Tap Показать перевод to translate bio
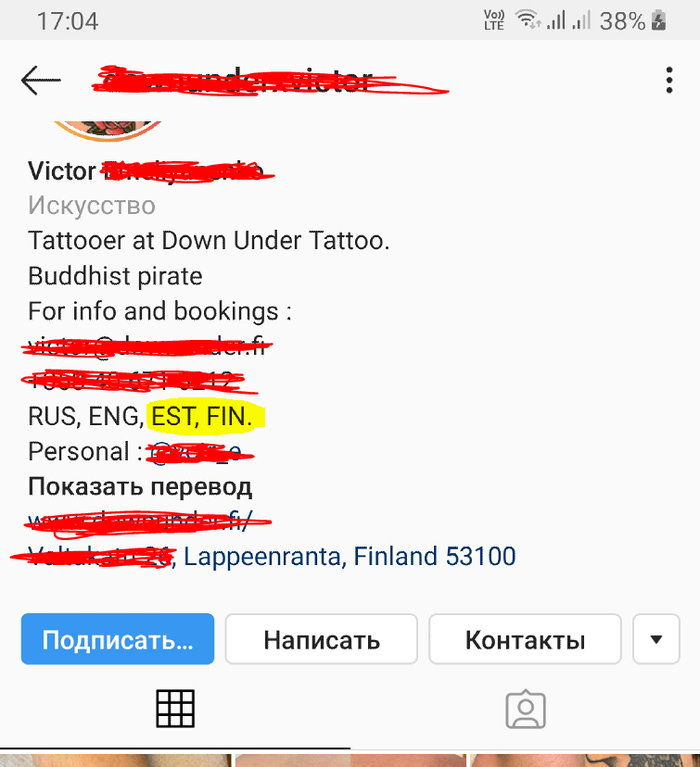This screenshot has width=700, height=767. [x=140, y=487]
